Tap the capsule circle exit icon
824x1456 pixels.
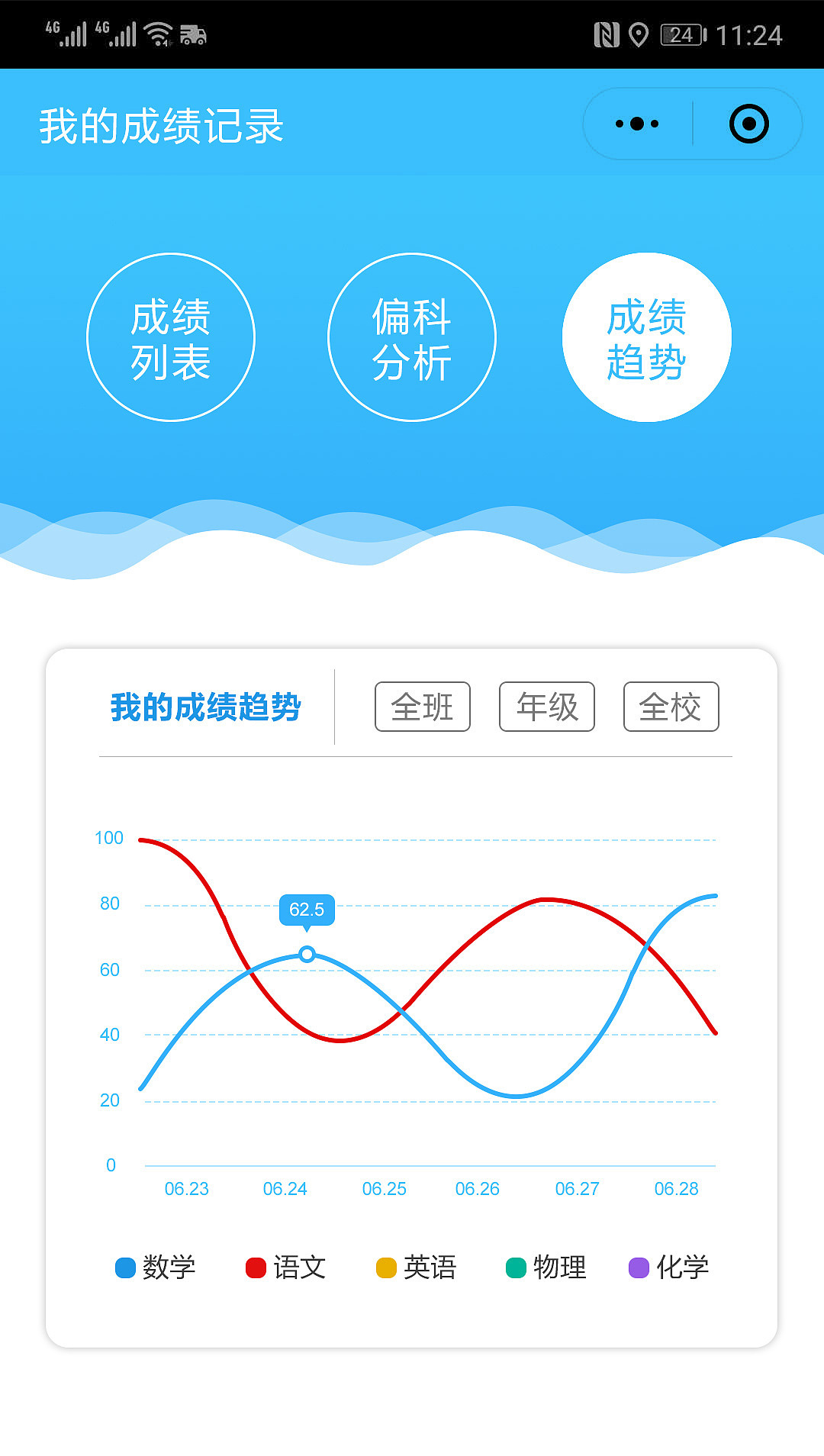[748, 122]
